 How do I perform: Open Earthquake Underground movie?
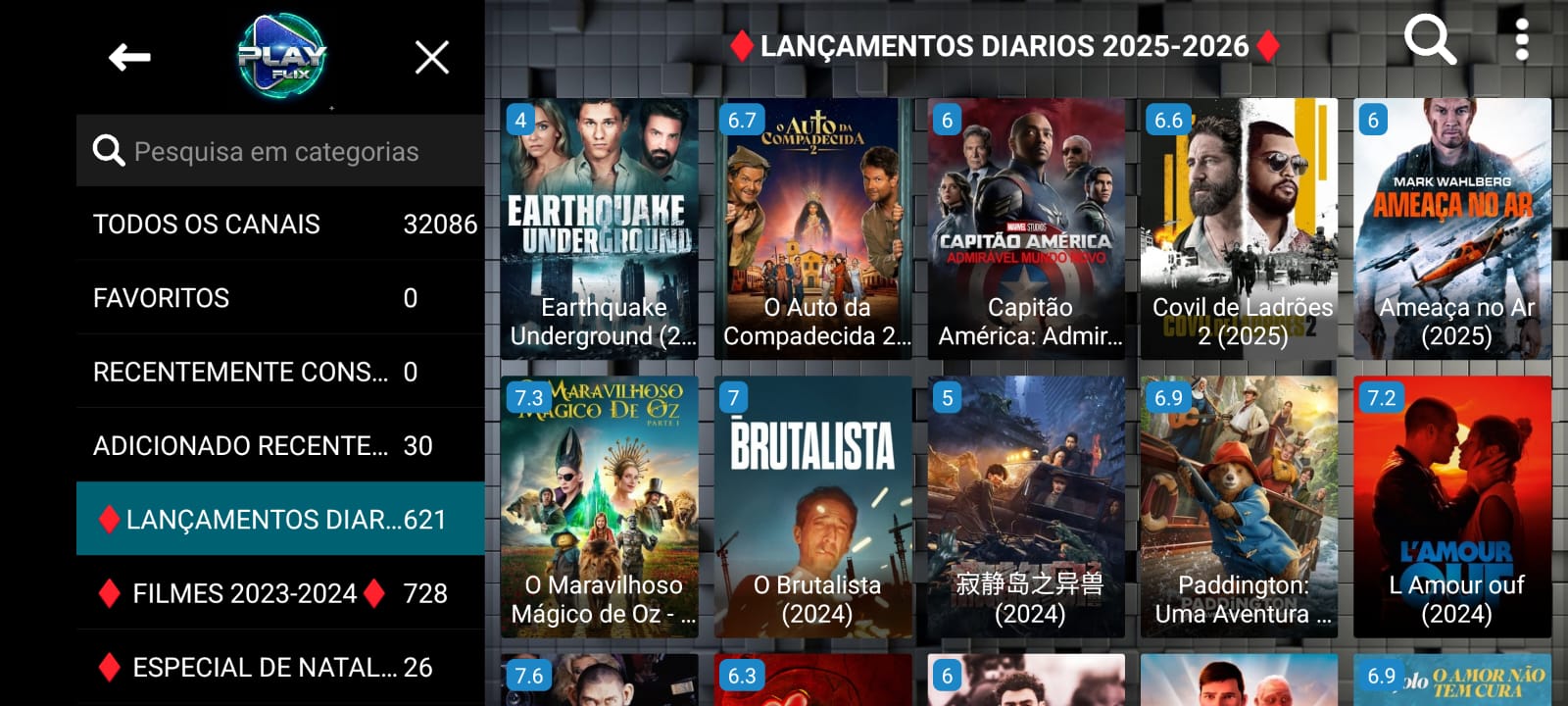point(600,228)
